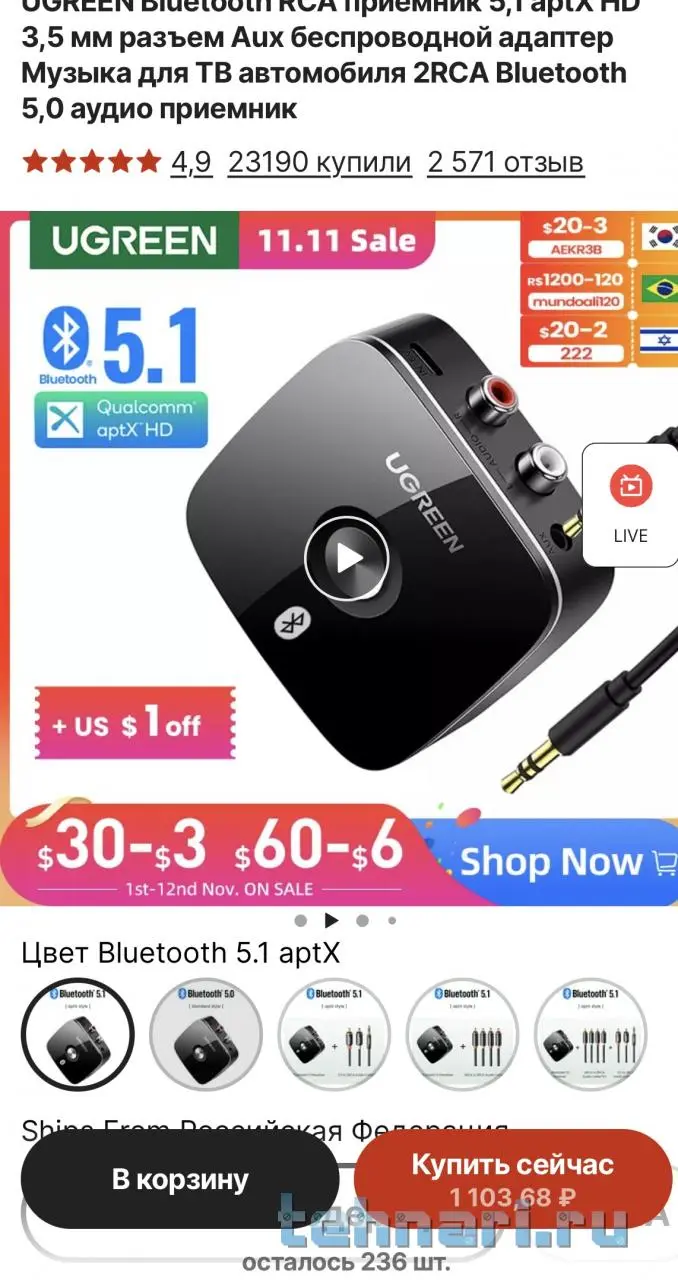This screenshot has height=1280, width=678.
Task: Open the LIVE stream button
Action: [630, 505]
